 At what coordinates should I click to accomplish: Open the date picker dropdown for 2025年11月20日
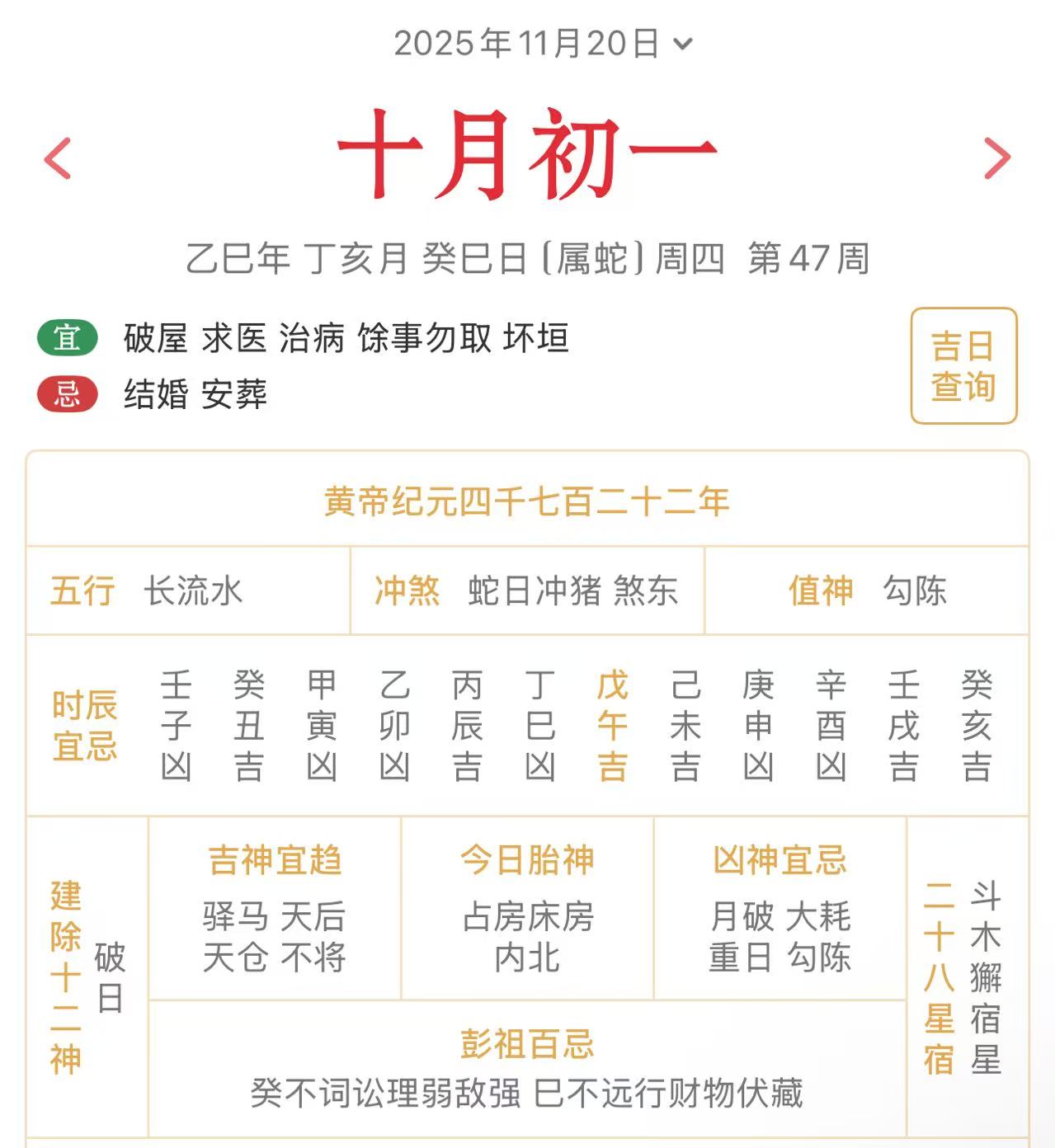(542, 43)
